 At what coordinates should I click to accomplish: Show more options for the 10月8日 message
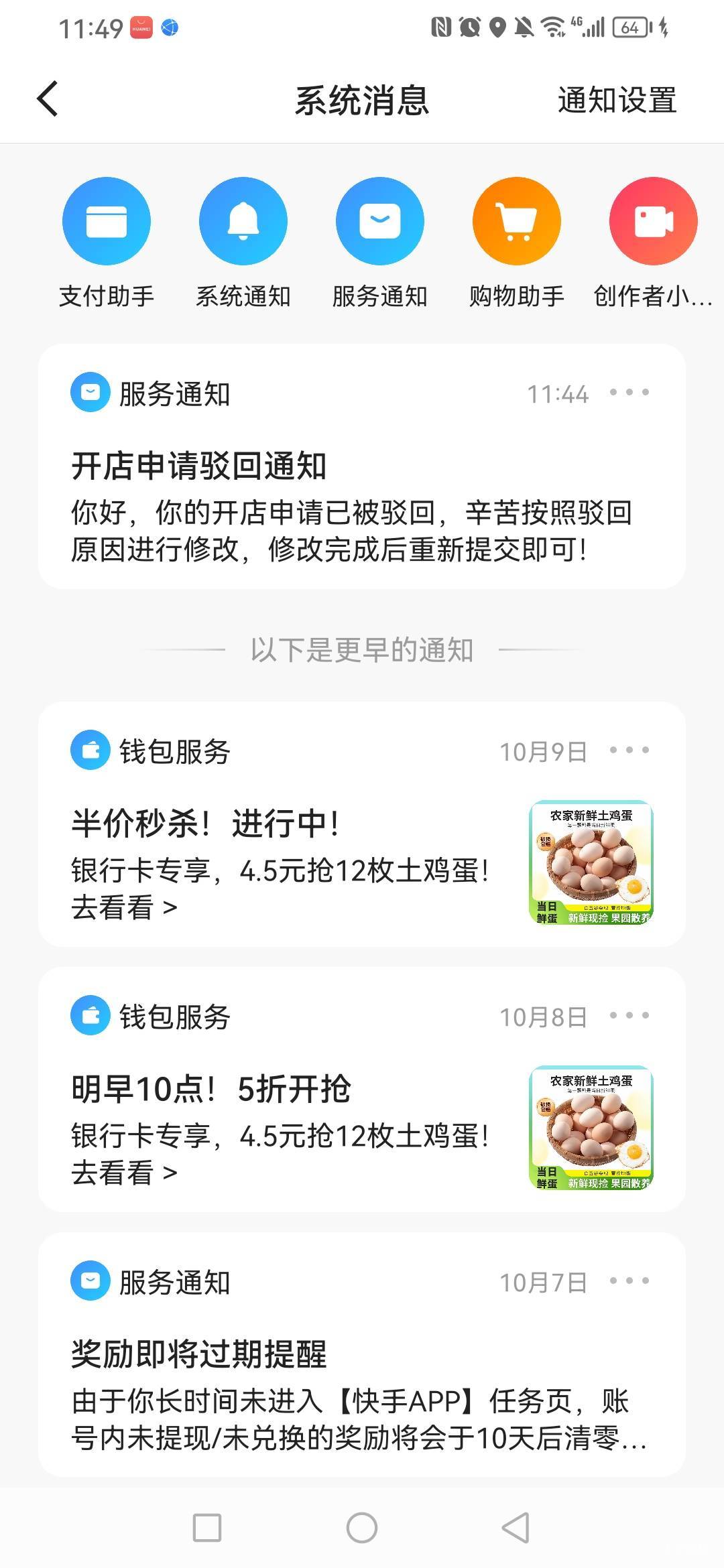point(629,1016)
